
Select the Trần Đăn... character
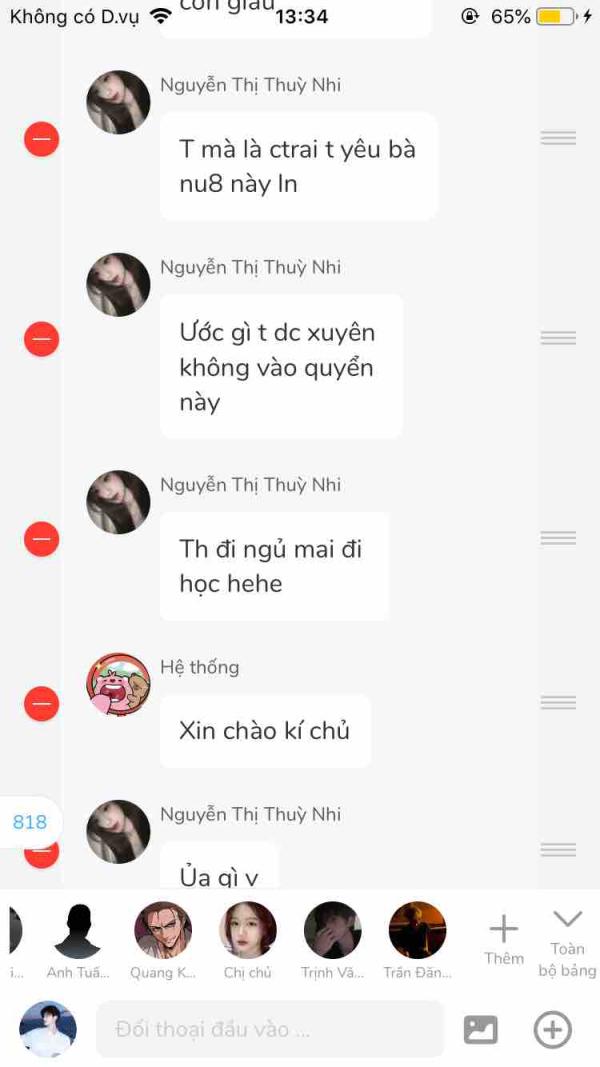(417, 940)
